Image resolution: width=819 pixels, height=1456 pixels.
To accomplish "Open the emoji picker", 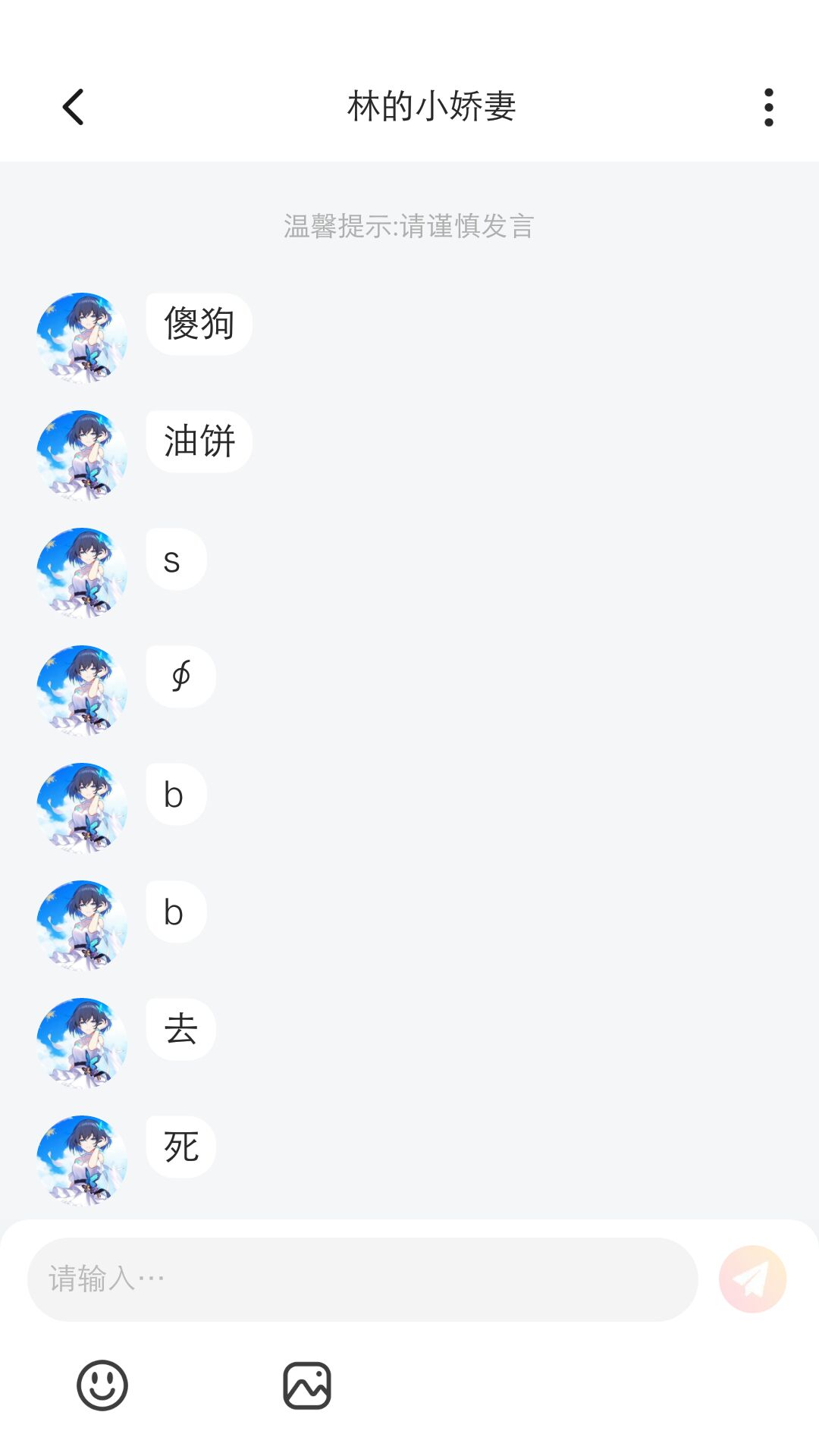I will click(102, 1385).
